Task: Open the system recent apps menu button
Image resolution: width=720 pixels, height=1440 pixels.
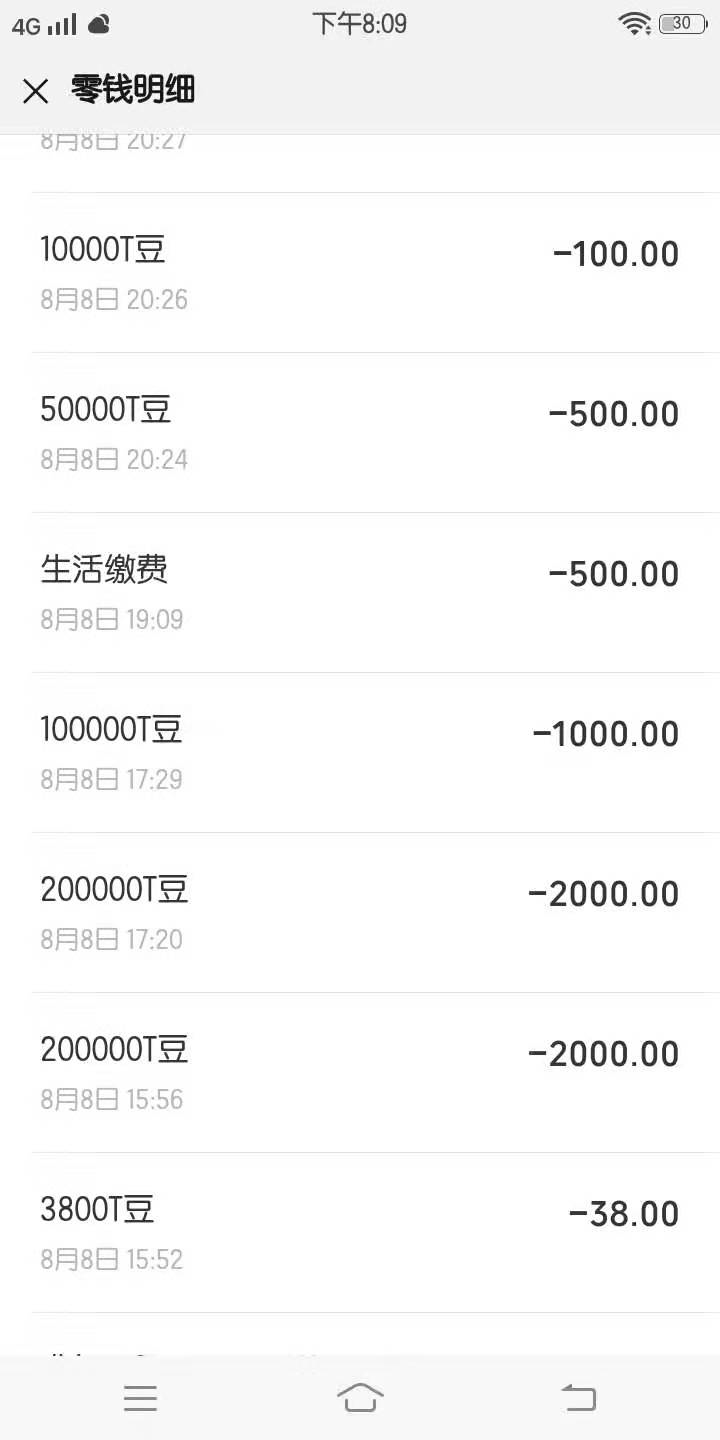Action: click(x=140, y=1397)
